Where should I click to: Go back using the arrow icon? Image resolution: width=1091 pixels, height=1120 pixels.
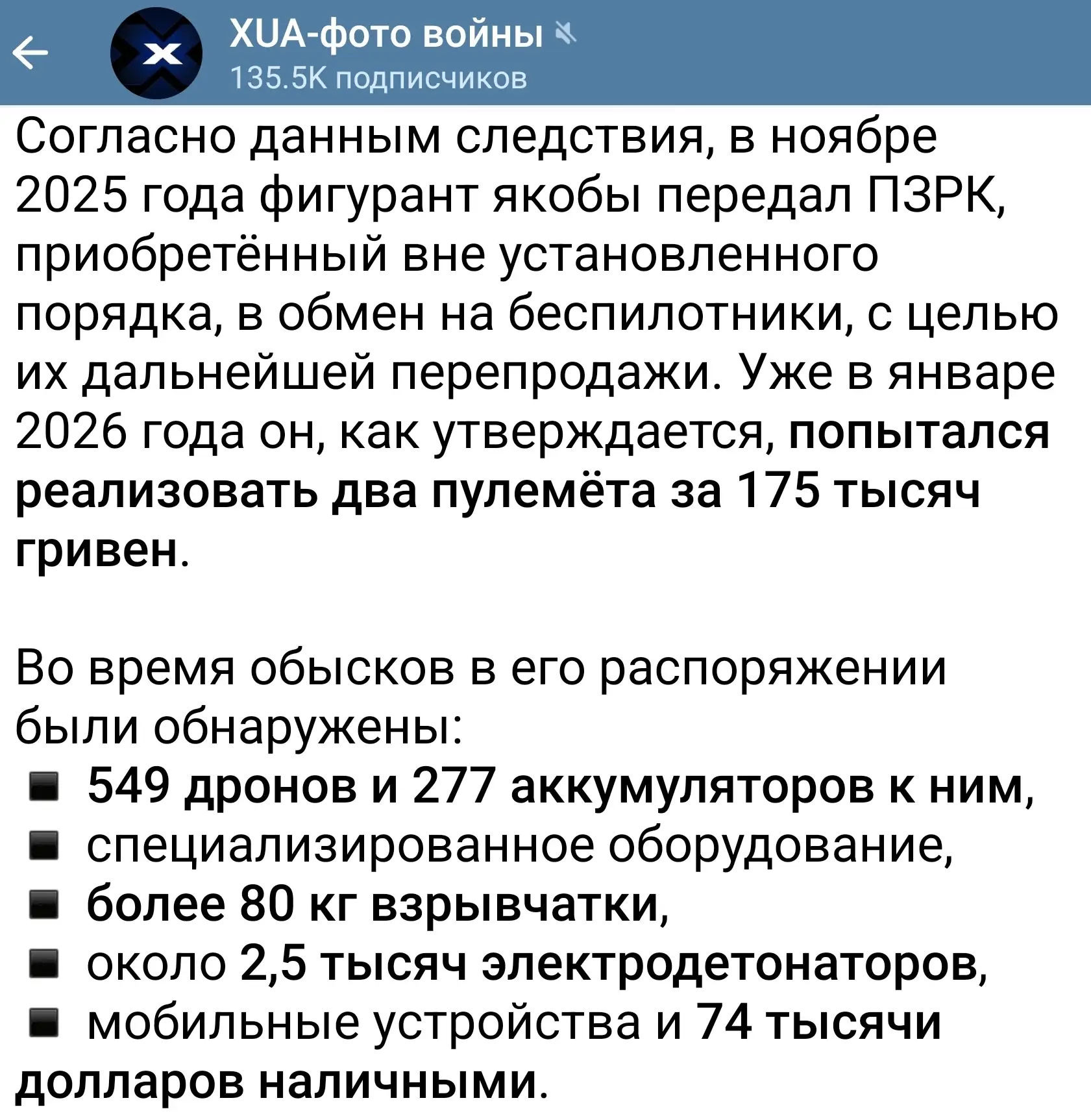(30, 53)
